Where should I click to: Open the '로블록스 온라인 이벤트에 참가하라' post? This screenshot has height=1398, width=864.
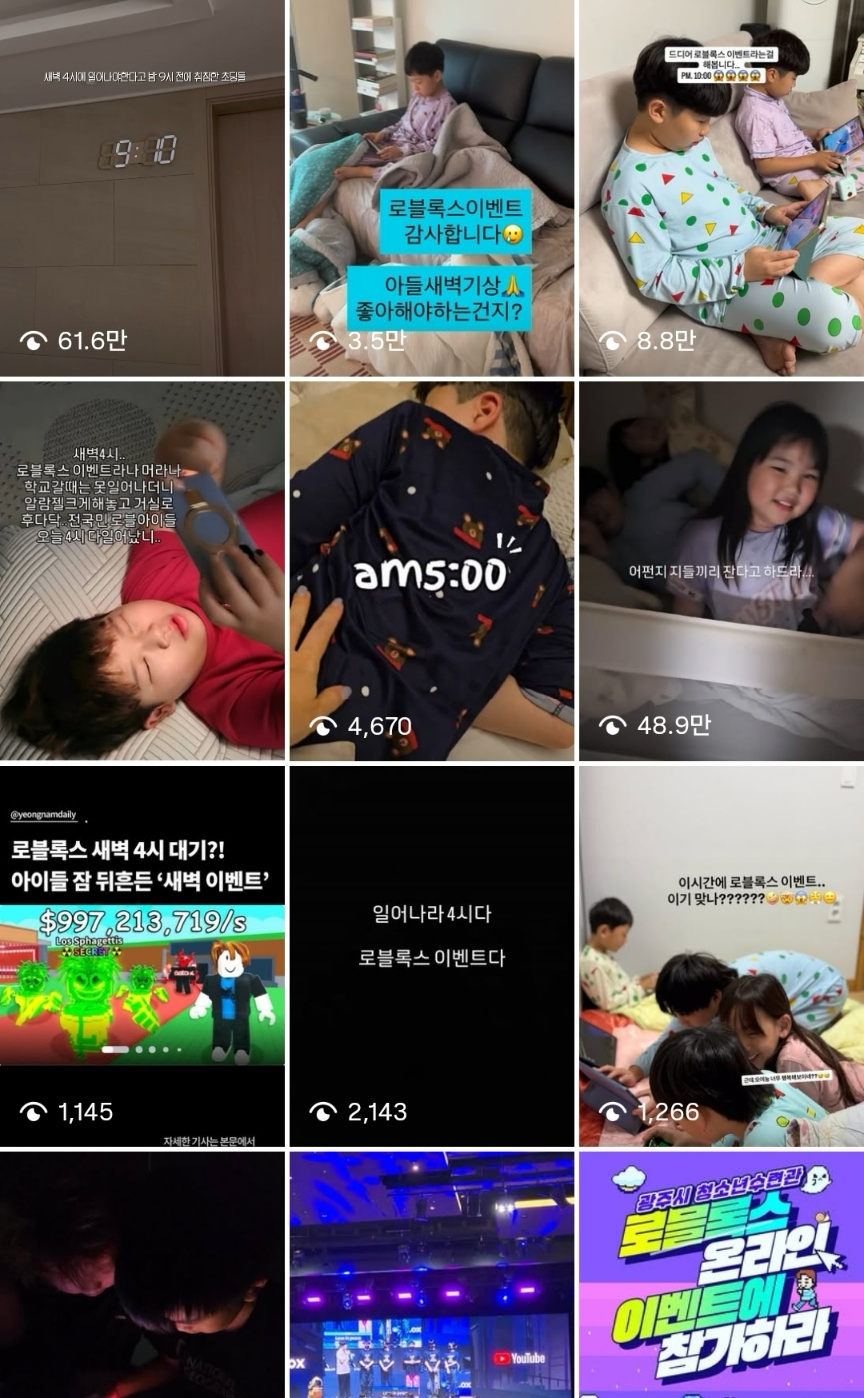point(721,1275)
